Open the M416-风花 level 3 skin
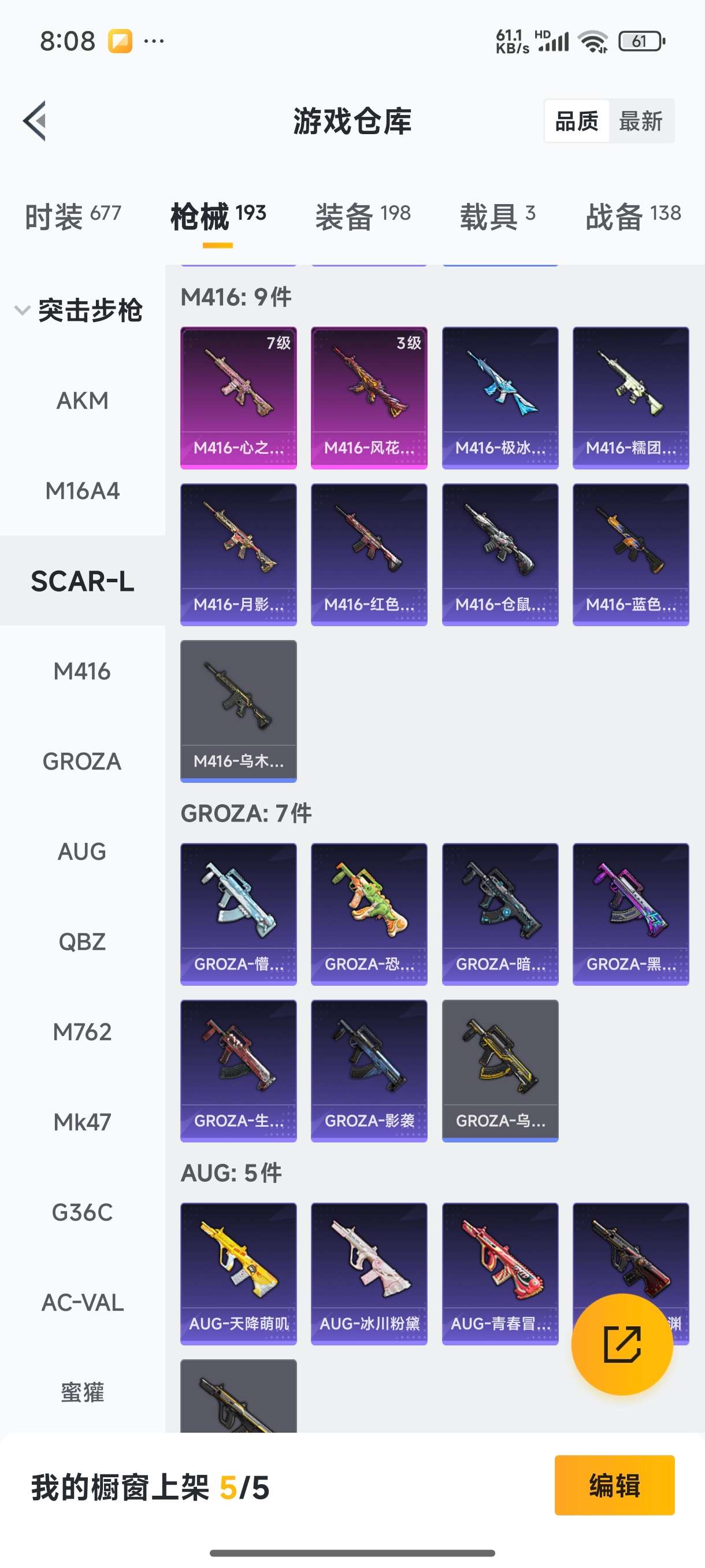The height and width of the screenshot is (1568, 705). pos(369,397)
